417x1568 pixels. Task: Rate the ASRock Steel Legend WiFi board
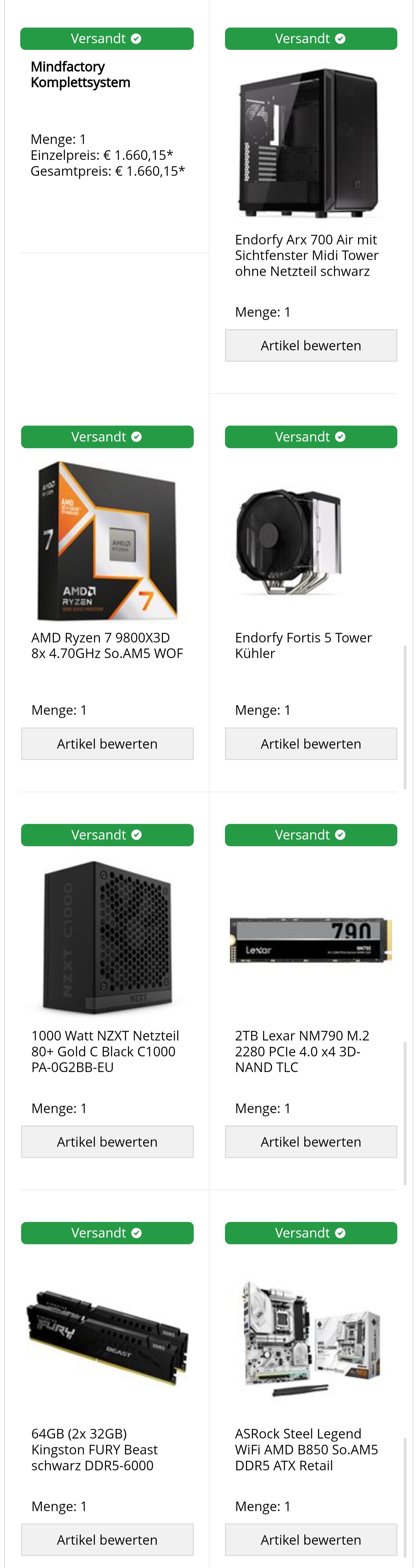[310, 1539]
